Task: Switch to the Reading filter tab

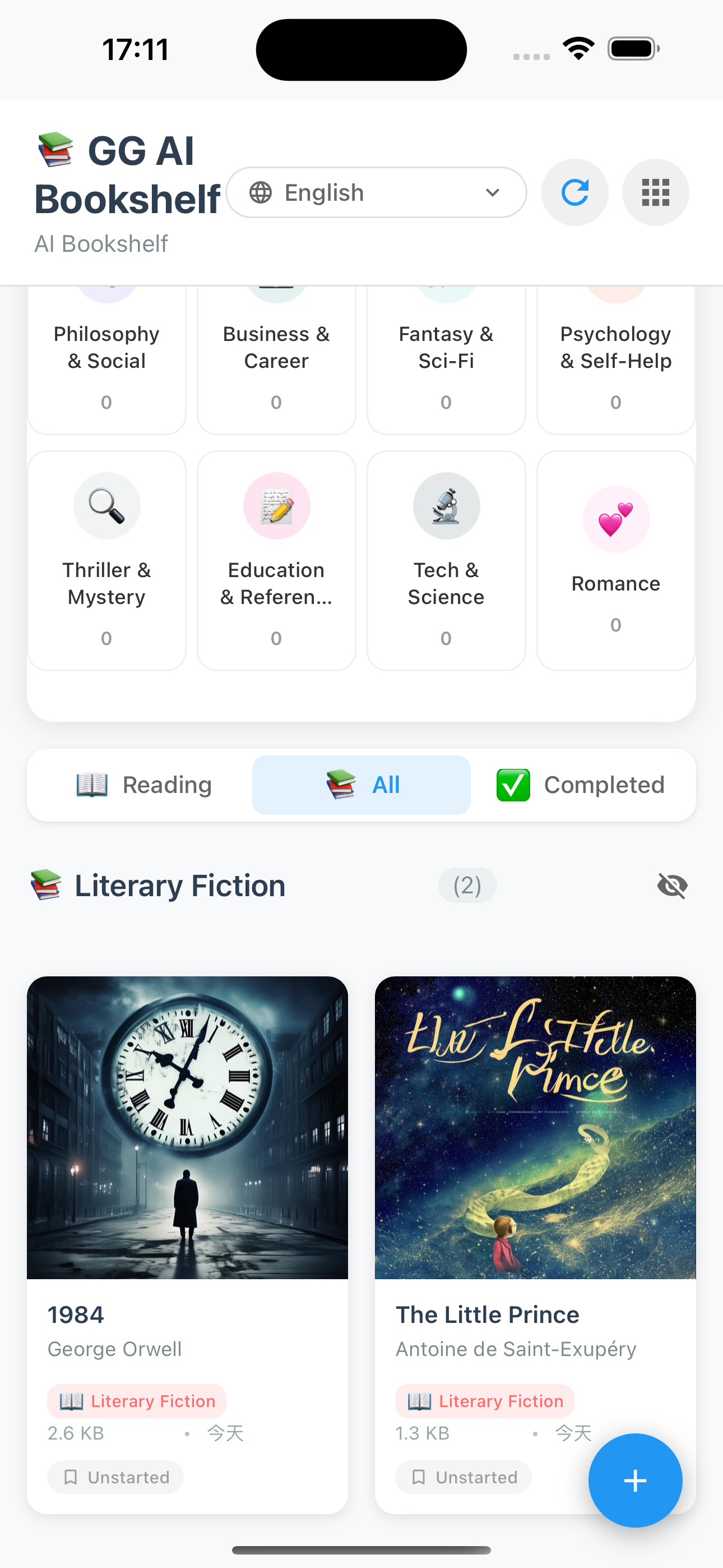Action: (142, 785)
